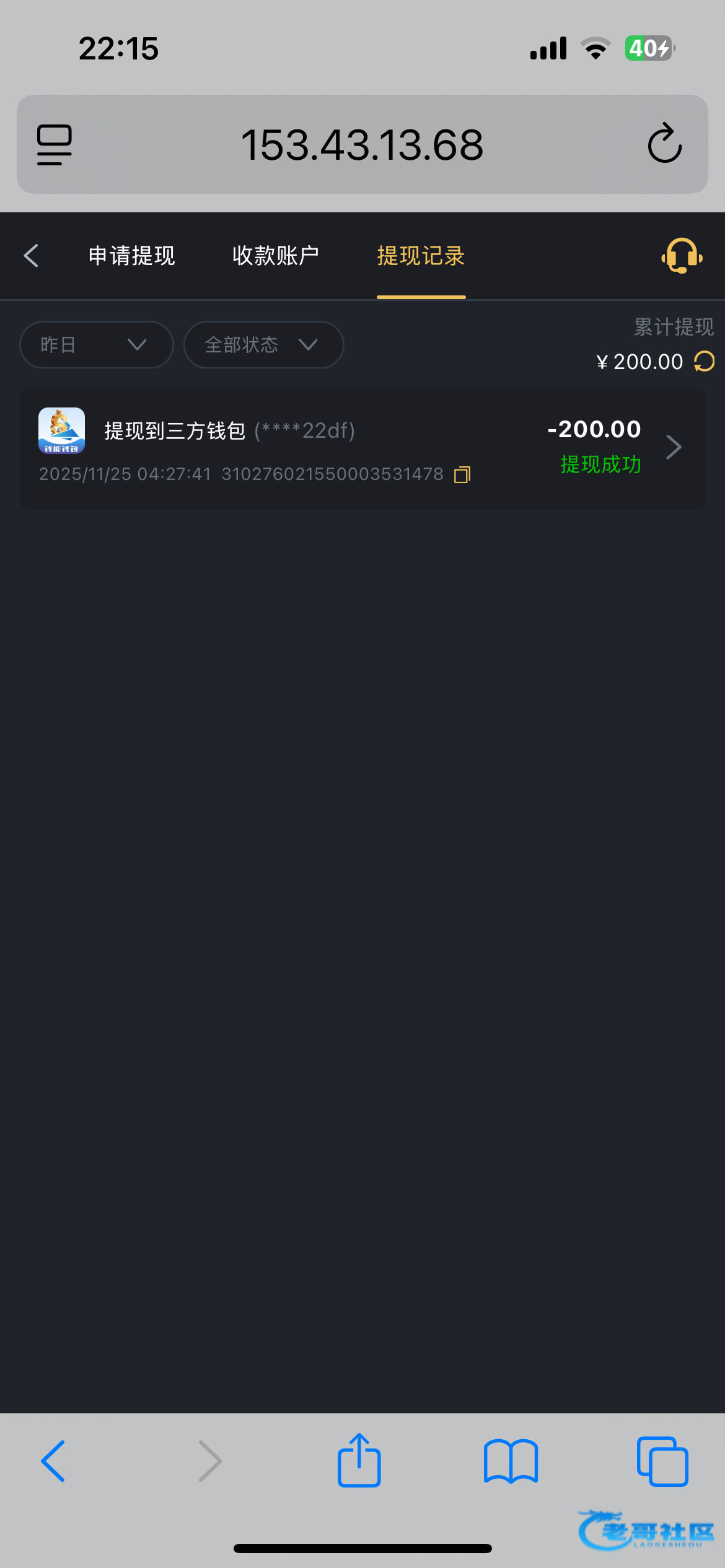Screen dimensions: 725x1568
Task: Refresh the 累计提现 total amount
Action: coord(705,362)
